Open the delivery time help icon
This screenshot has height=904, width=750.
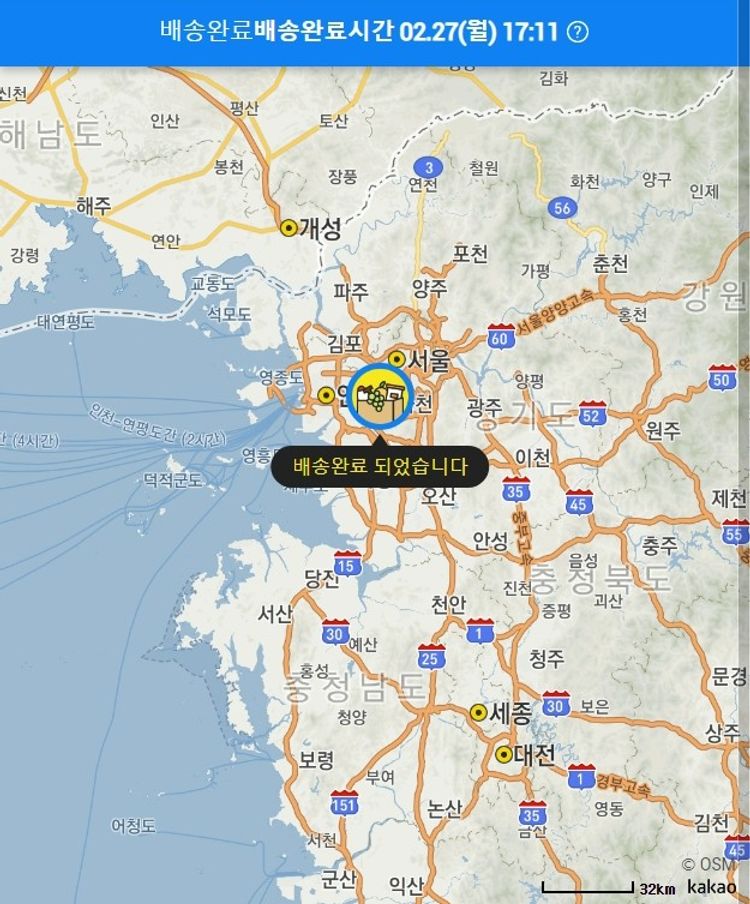click(578, 31)
